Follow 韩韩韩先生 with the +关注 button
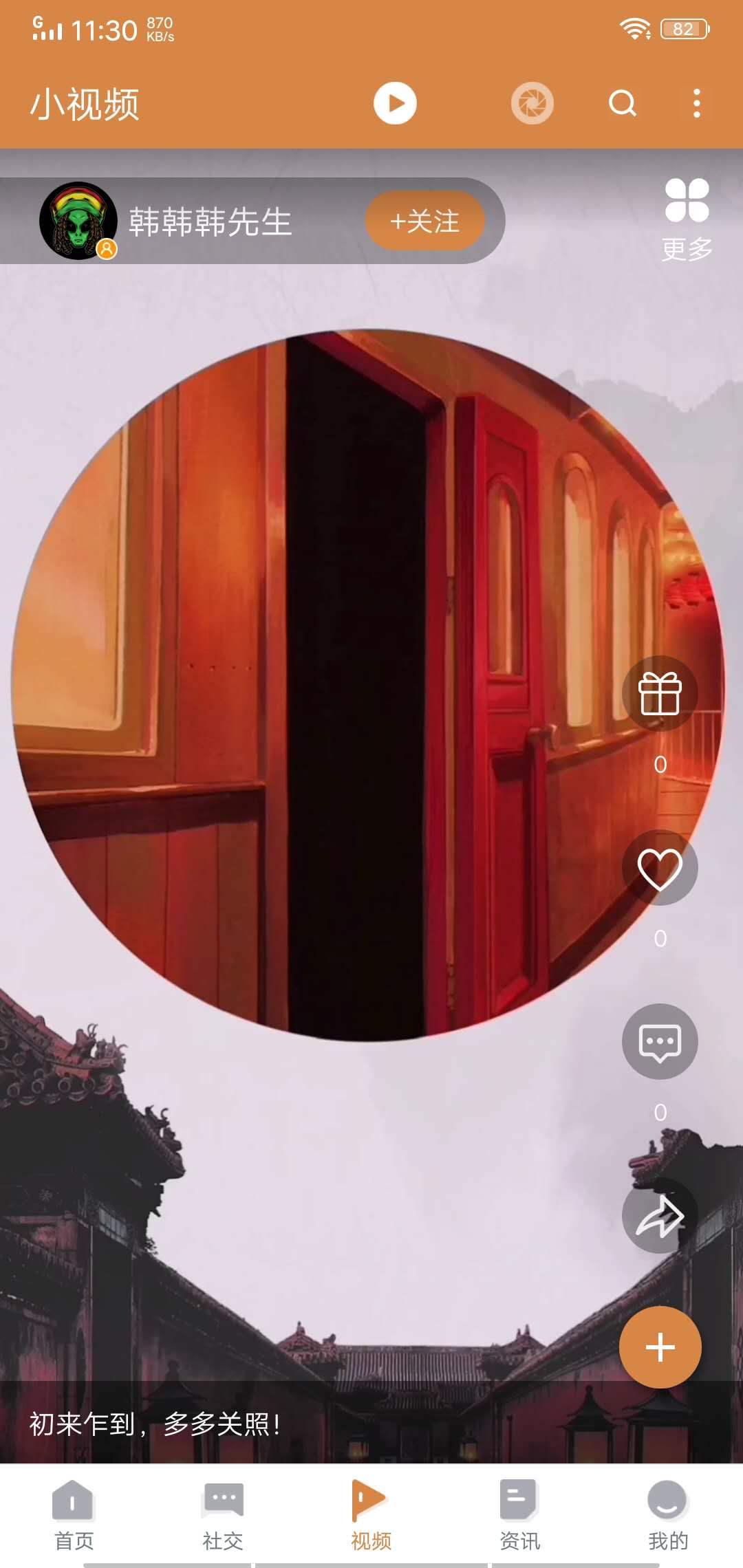Screen dimensions: 743x1568 coord(424,221)
